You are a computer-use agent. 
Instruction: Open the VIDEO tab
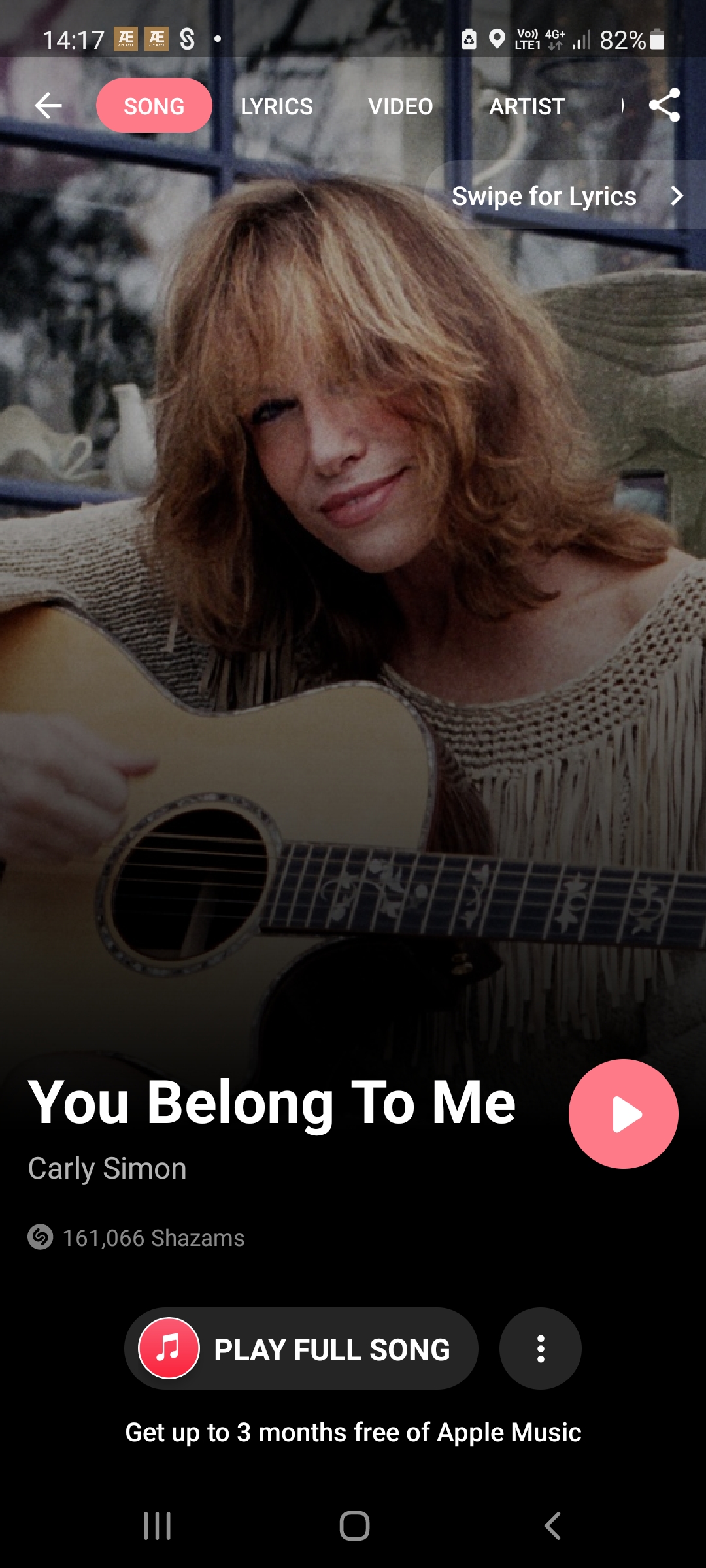(400, 106)
